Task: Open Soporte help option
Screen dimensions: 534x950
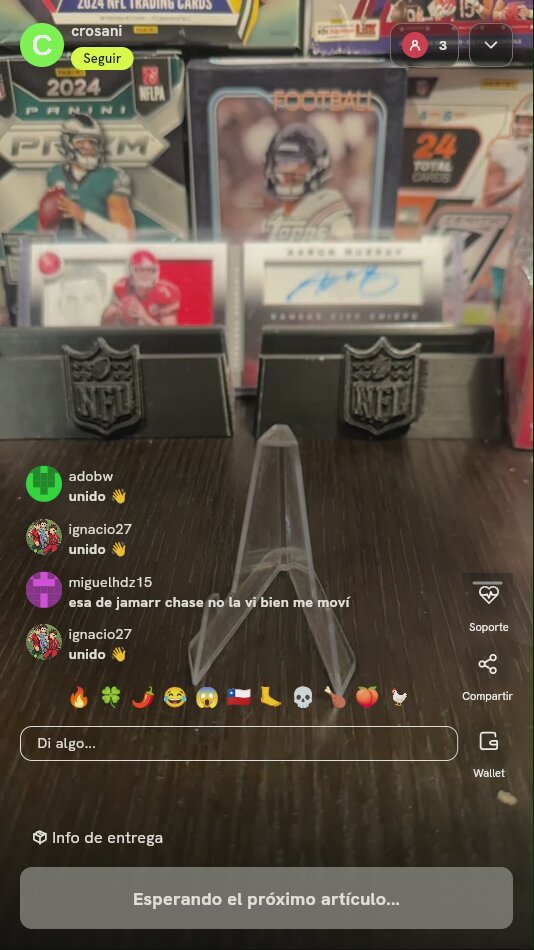Action: coord(488,606)
